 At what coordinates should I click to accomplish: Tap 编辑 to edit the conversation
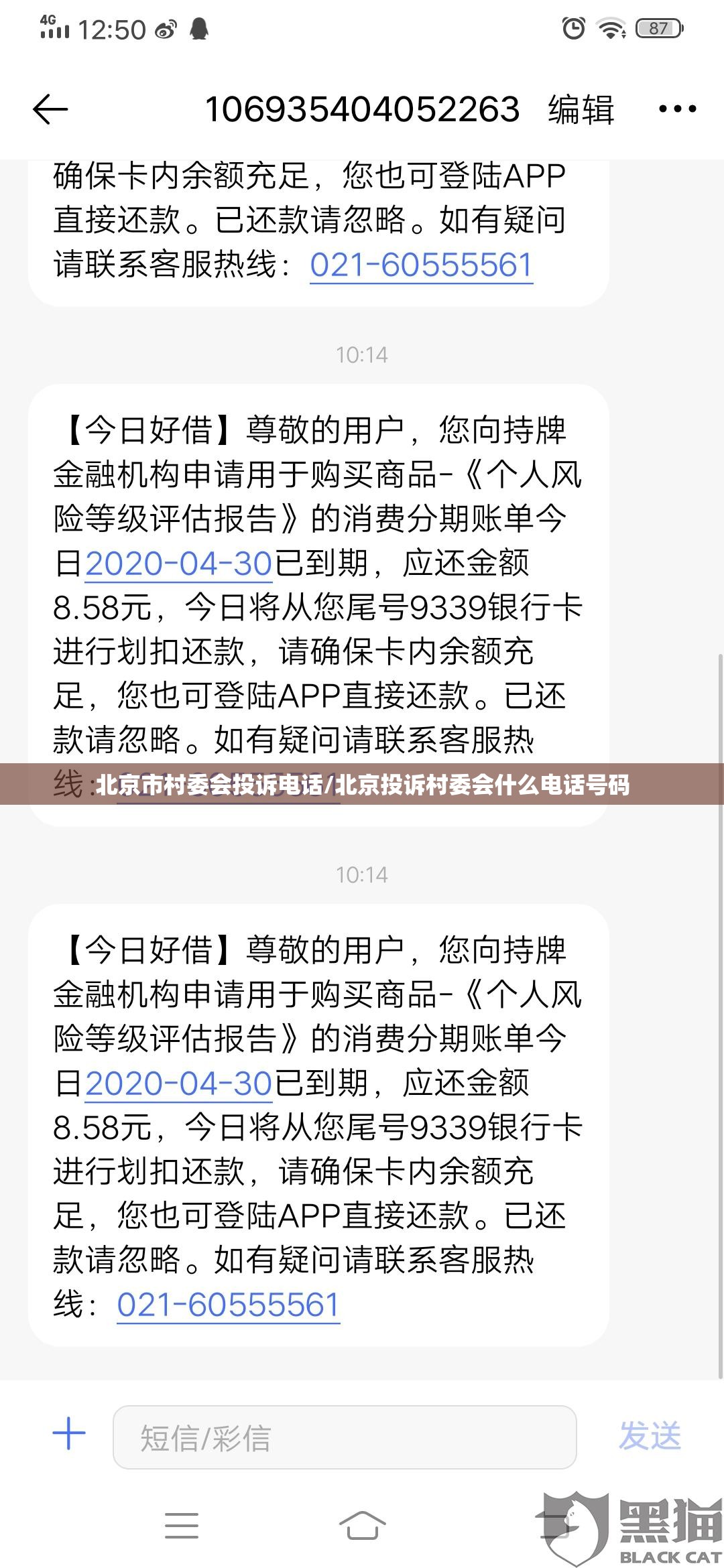581,109
